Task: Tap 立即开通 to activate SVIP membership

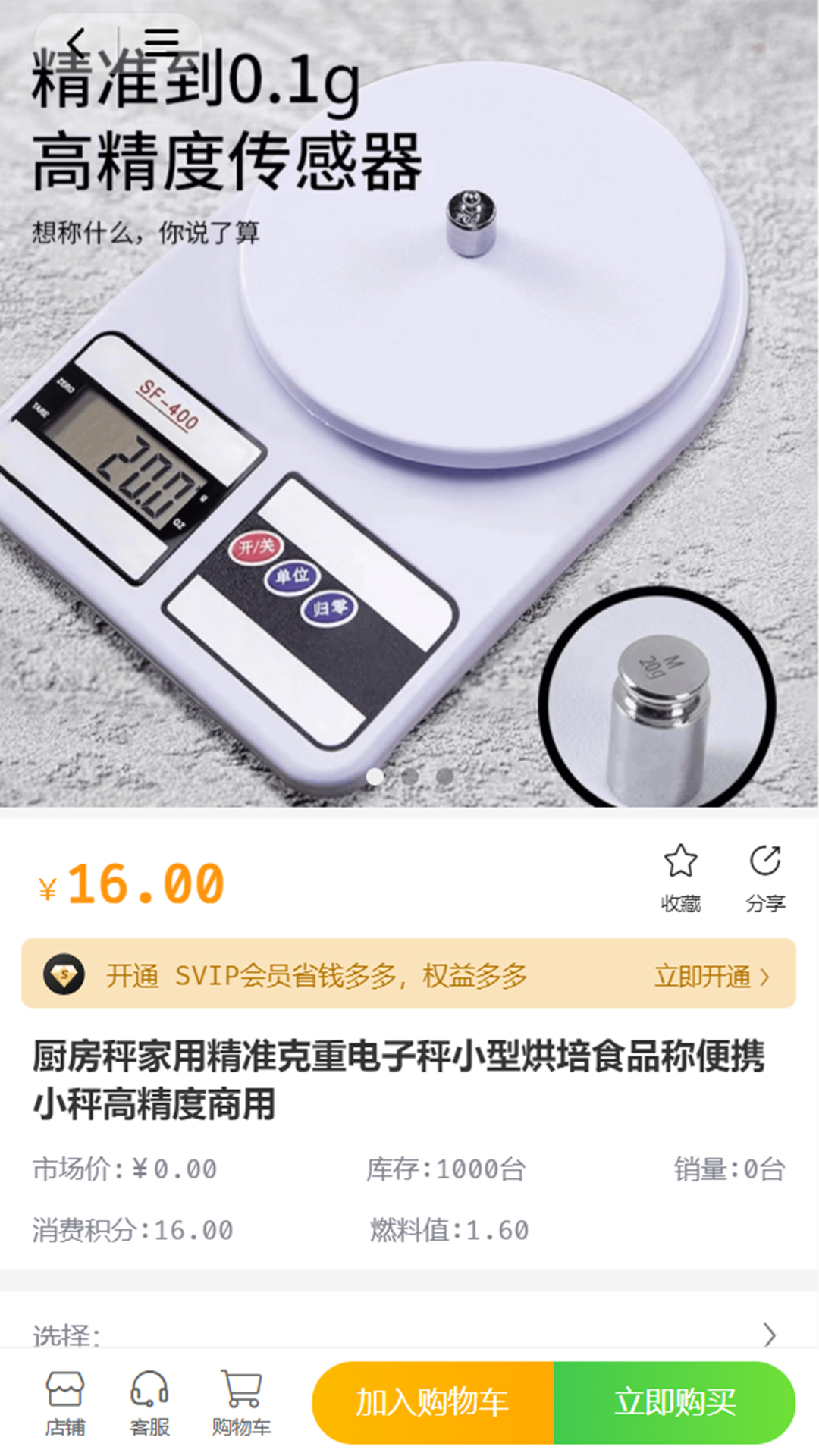Action: [711, 976]
